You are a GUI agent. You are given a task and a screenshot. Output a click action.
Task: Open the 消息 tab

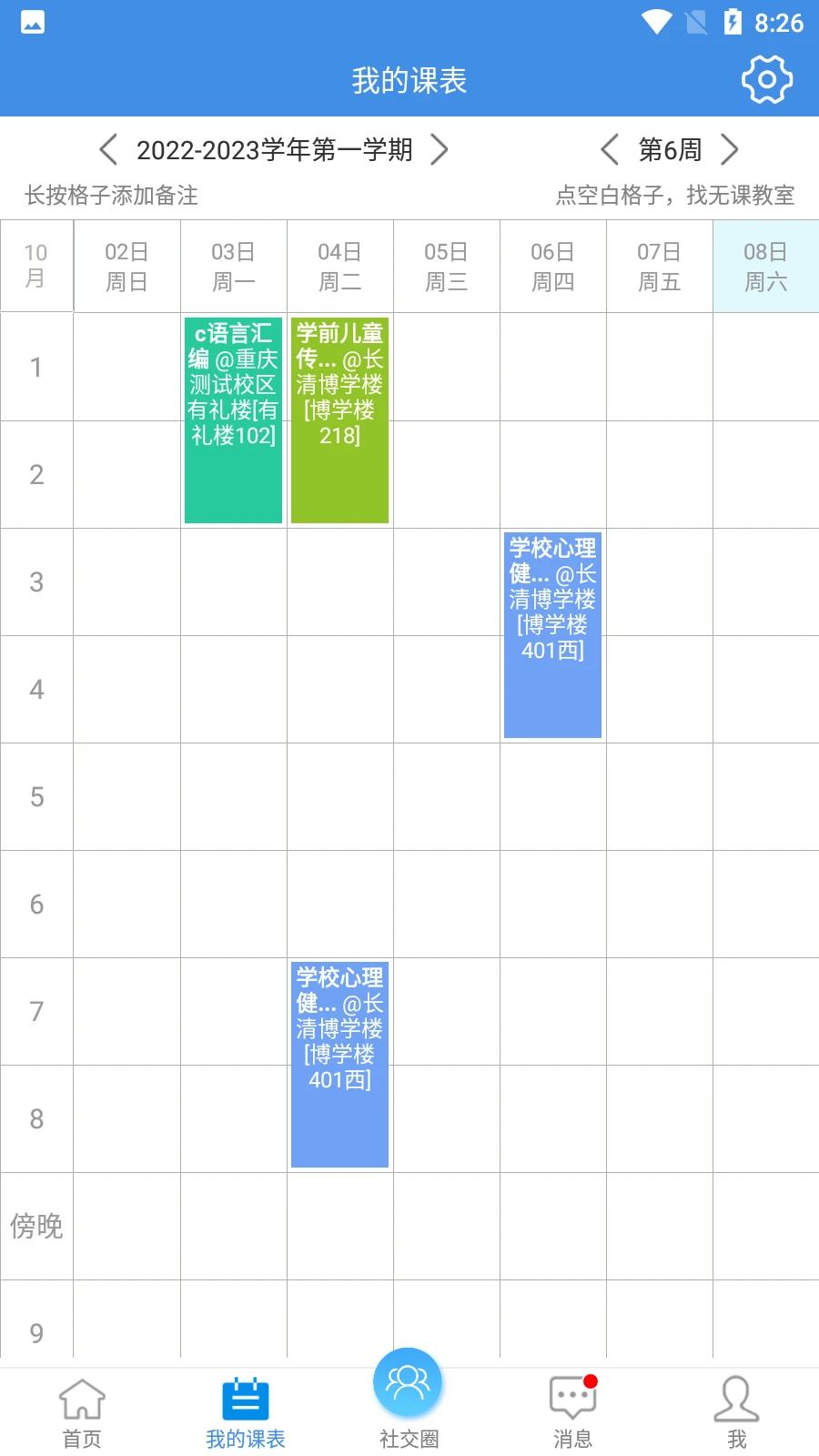click(x=572, y=1411)
